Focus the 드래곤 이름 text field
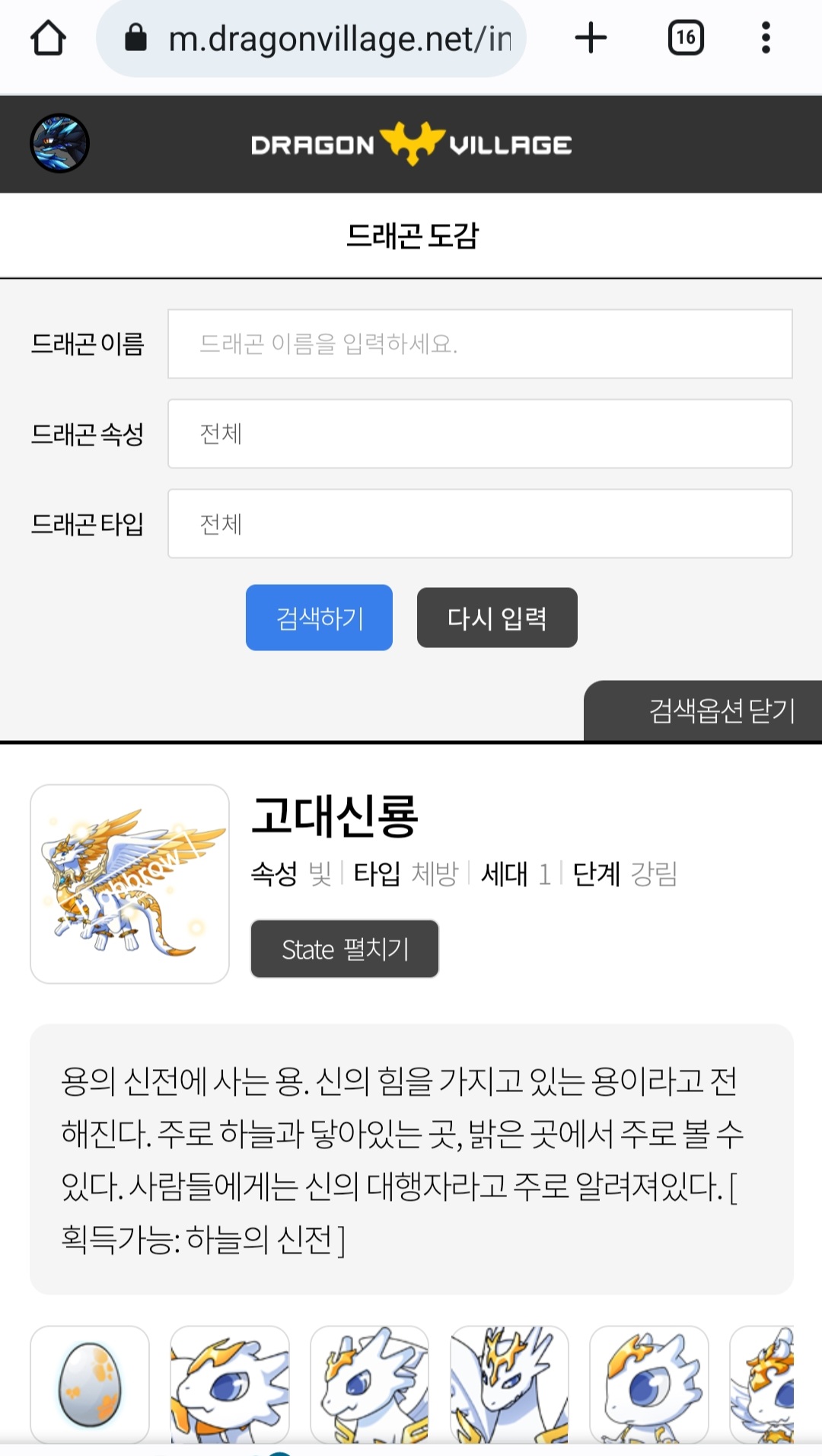Image resolution: width=822 pixels, height=1456 pixels. 479,344
